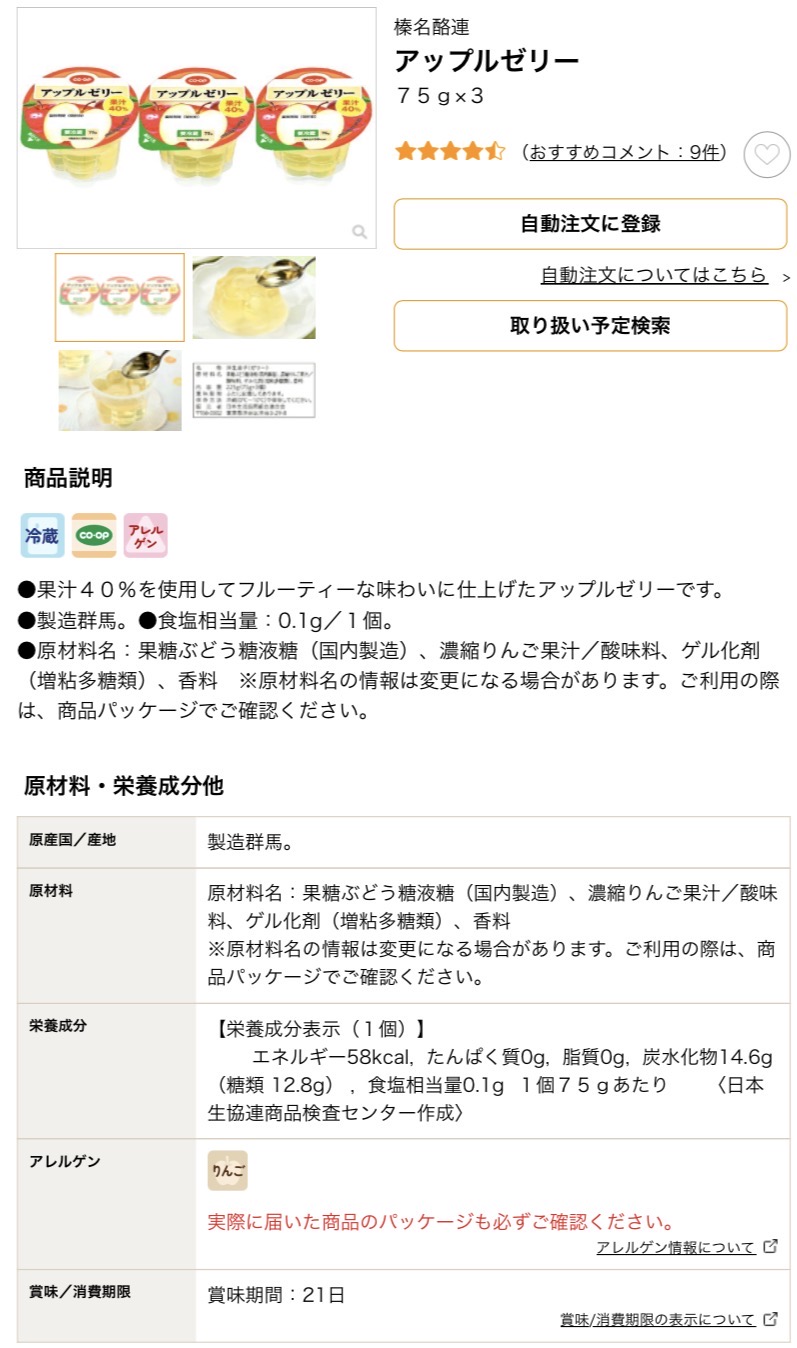Tap 取り扱い予定検索 button
This screenshot has height=1348, width=797.
[590, 326]
